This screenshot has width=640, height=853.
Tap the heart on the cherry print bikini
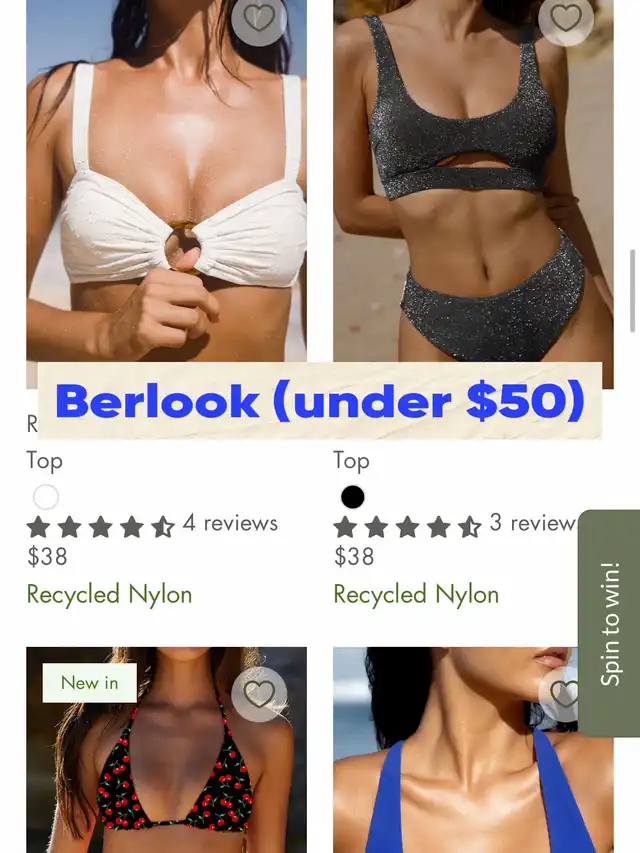tap(259, 694)
